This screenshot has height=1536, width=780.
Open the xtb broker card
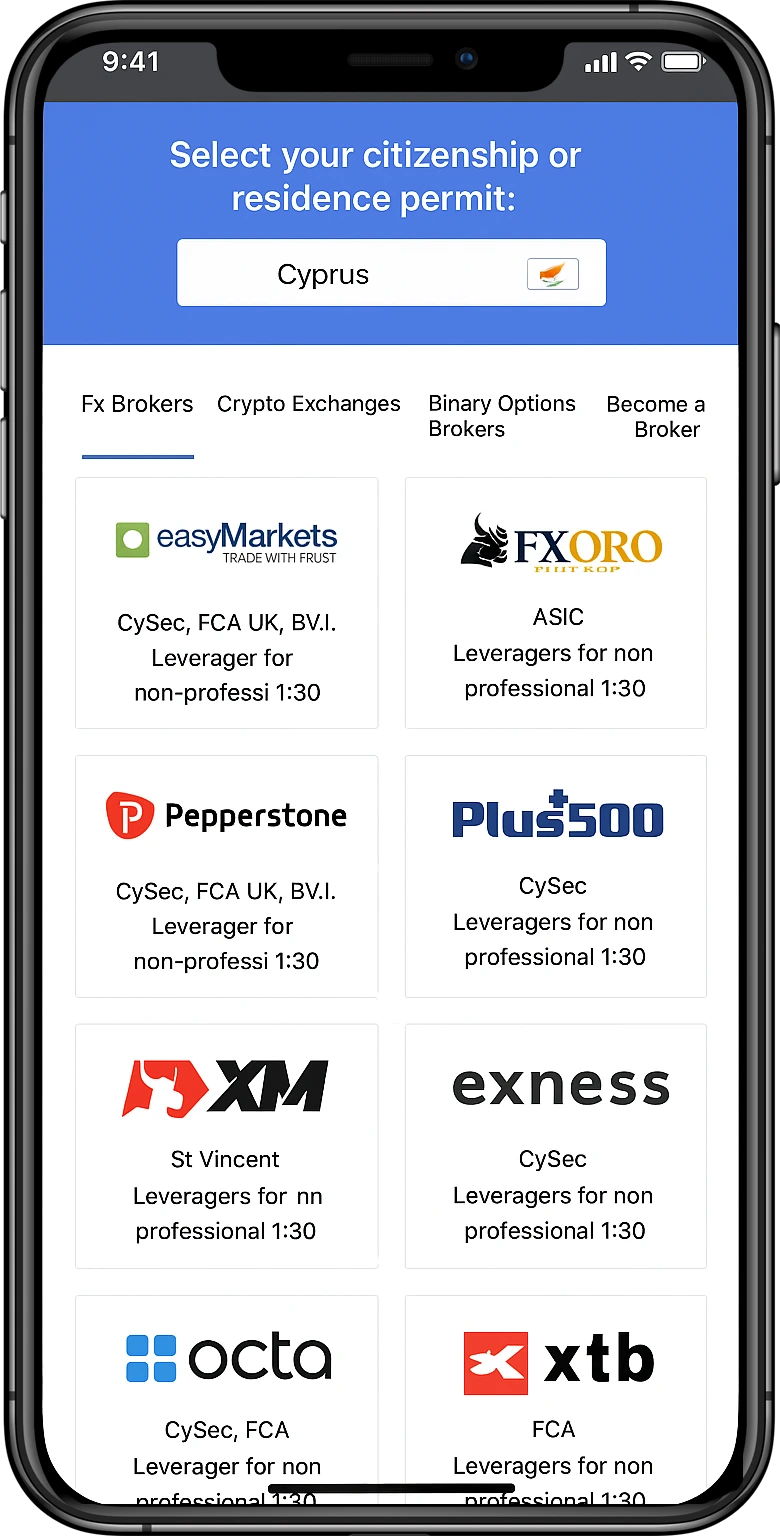[x=555, y=1400]
